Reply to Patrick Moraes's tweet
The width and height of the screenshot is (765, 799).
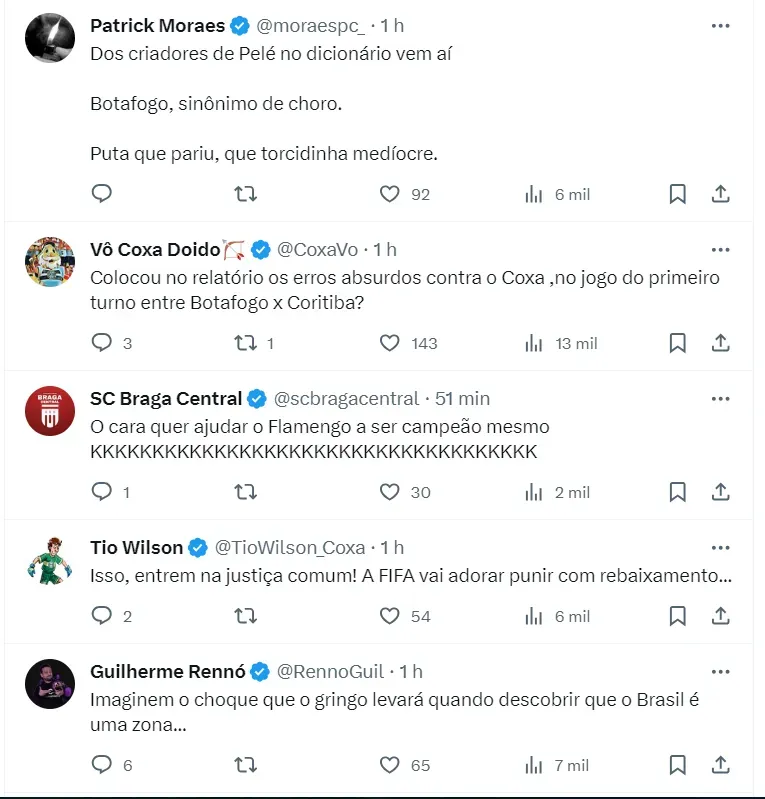pos(102,194)
